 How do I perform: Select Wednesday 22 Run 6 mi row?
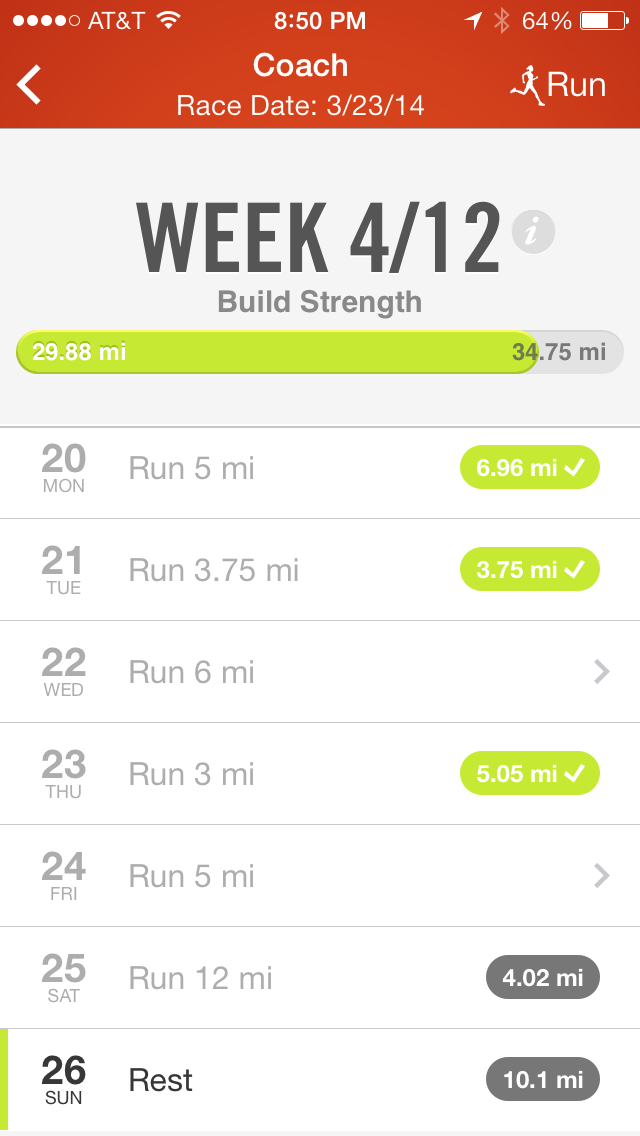320,672
